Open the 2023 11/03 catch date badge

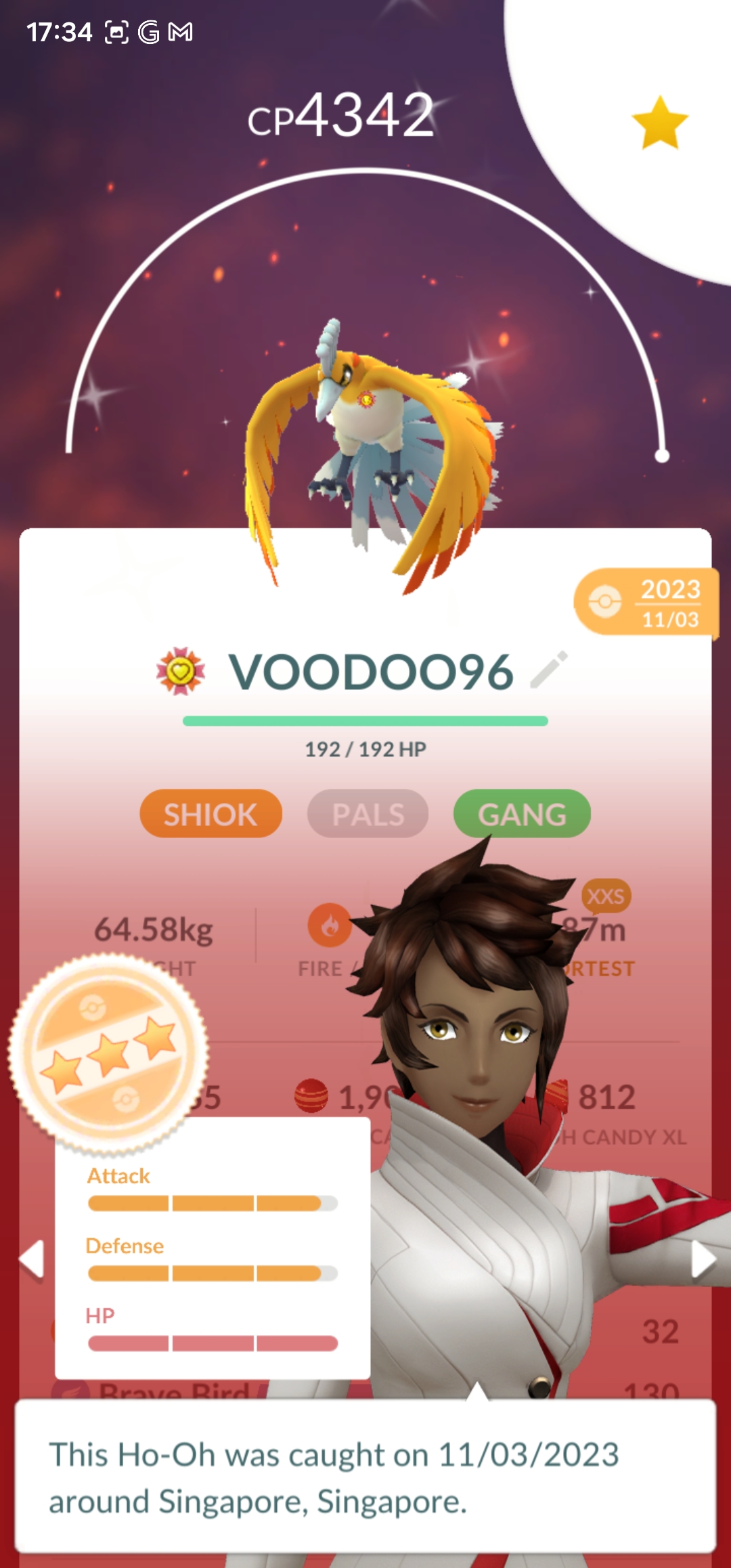tap(646, 603)
